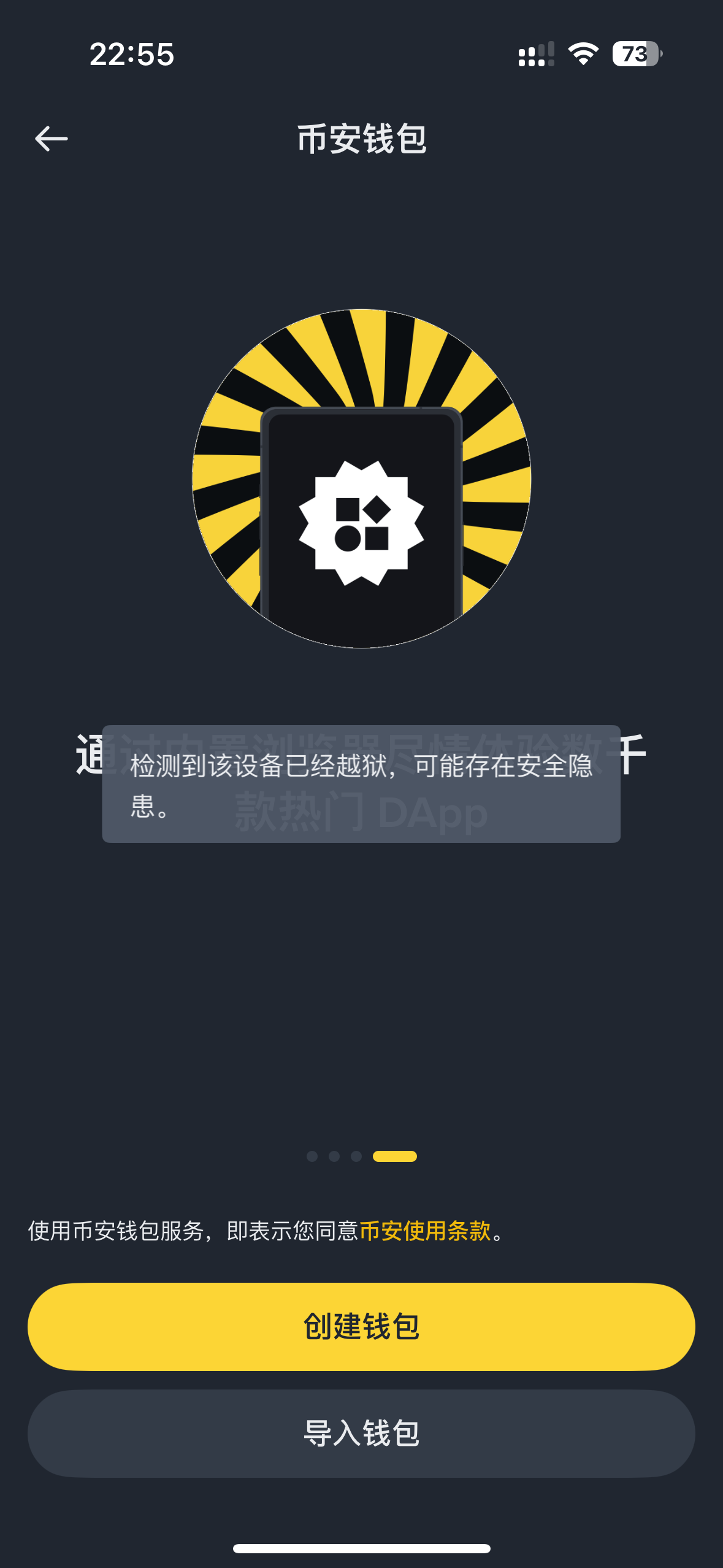Go back using the arrow icon
This screenshot has width=723, height=1568.
tap(52, 139)
